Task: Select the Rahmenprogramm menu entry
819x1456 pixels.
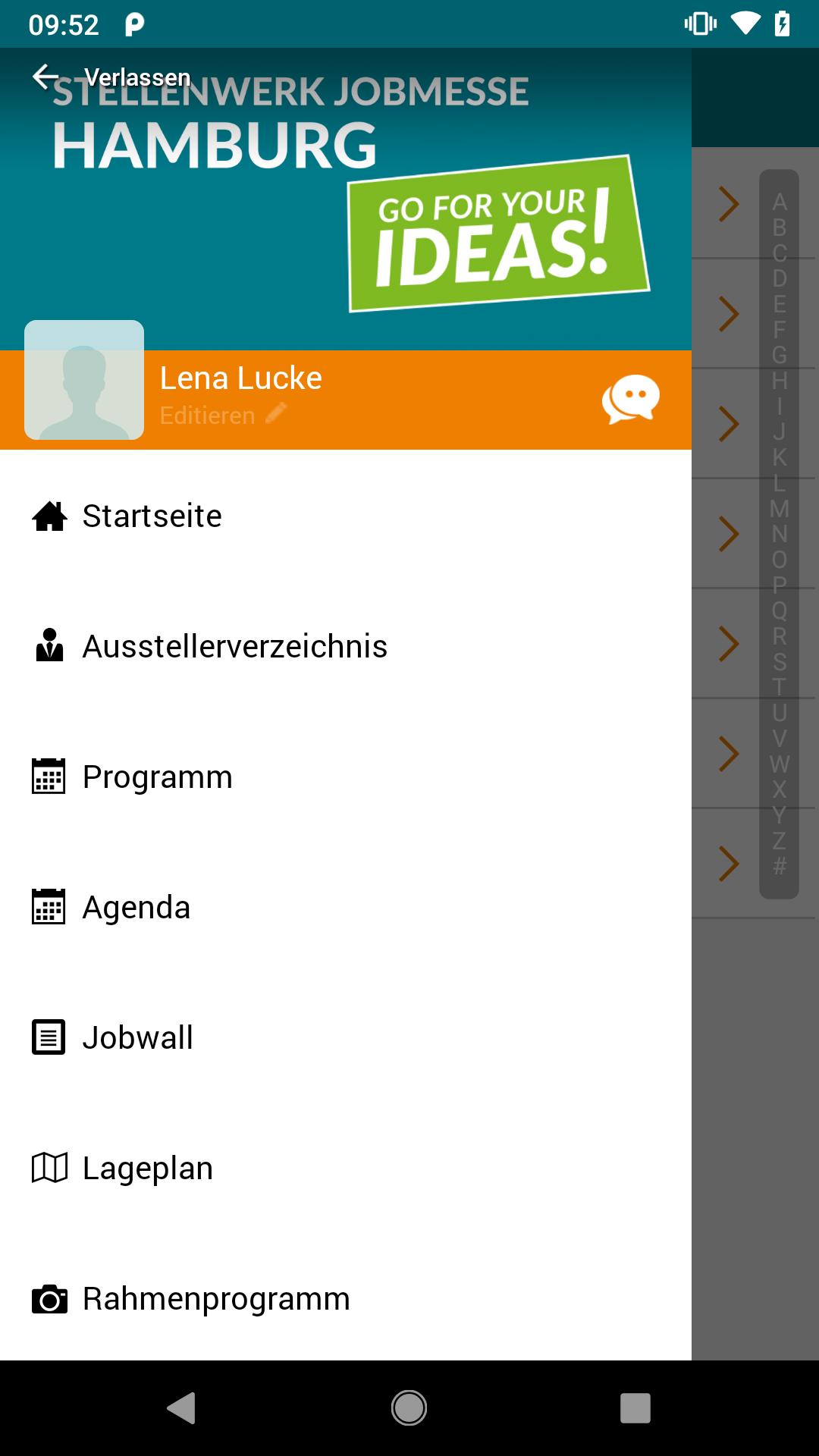Action: 215,1298
